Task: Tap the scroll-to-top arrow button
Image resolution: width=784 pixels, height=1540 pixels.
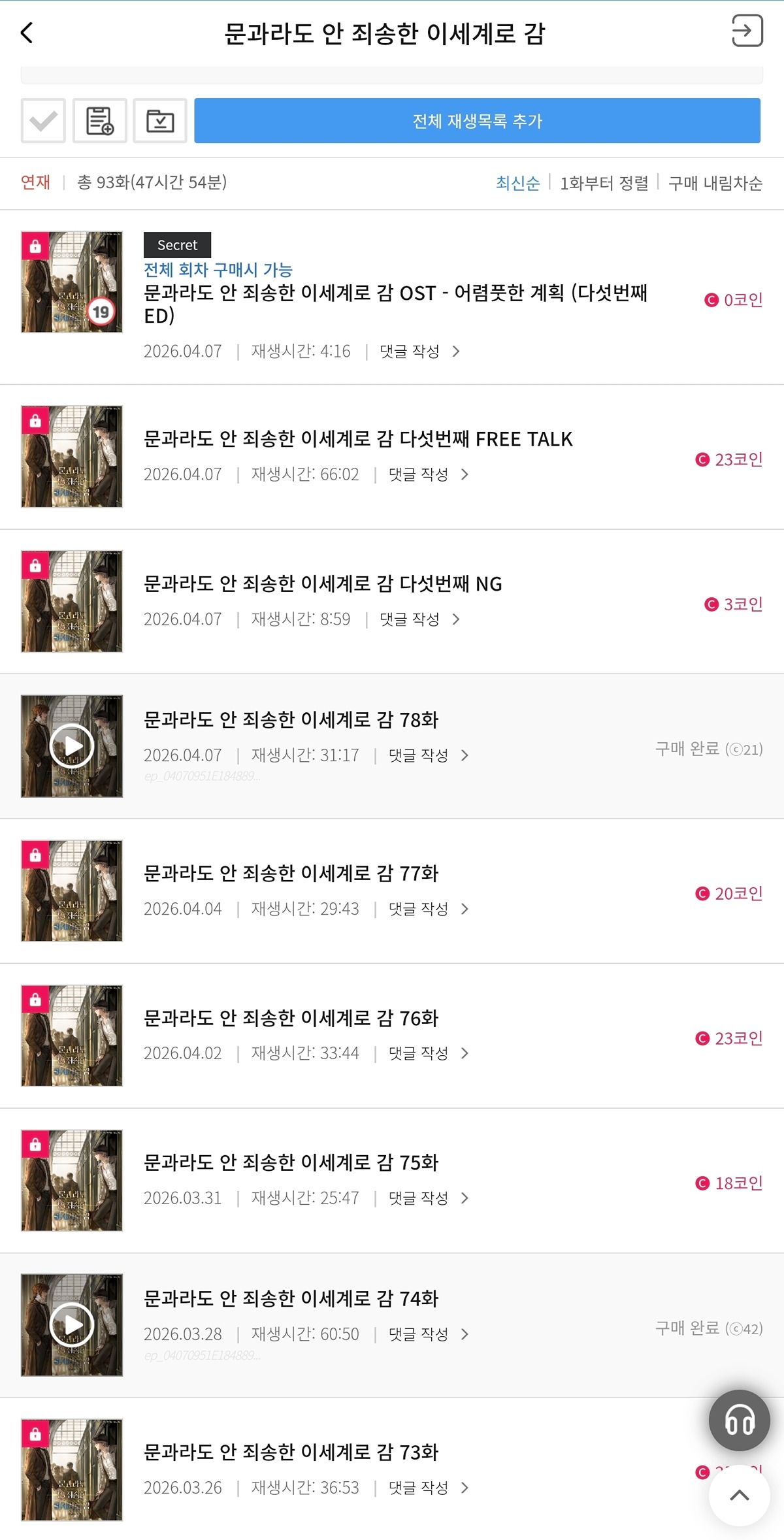Action: click(740, 1496)
